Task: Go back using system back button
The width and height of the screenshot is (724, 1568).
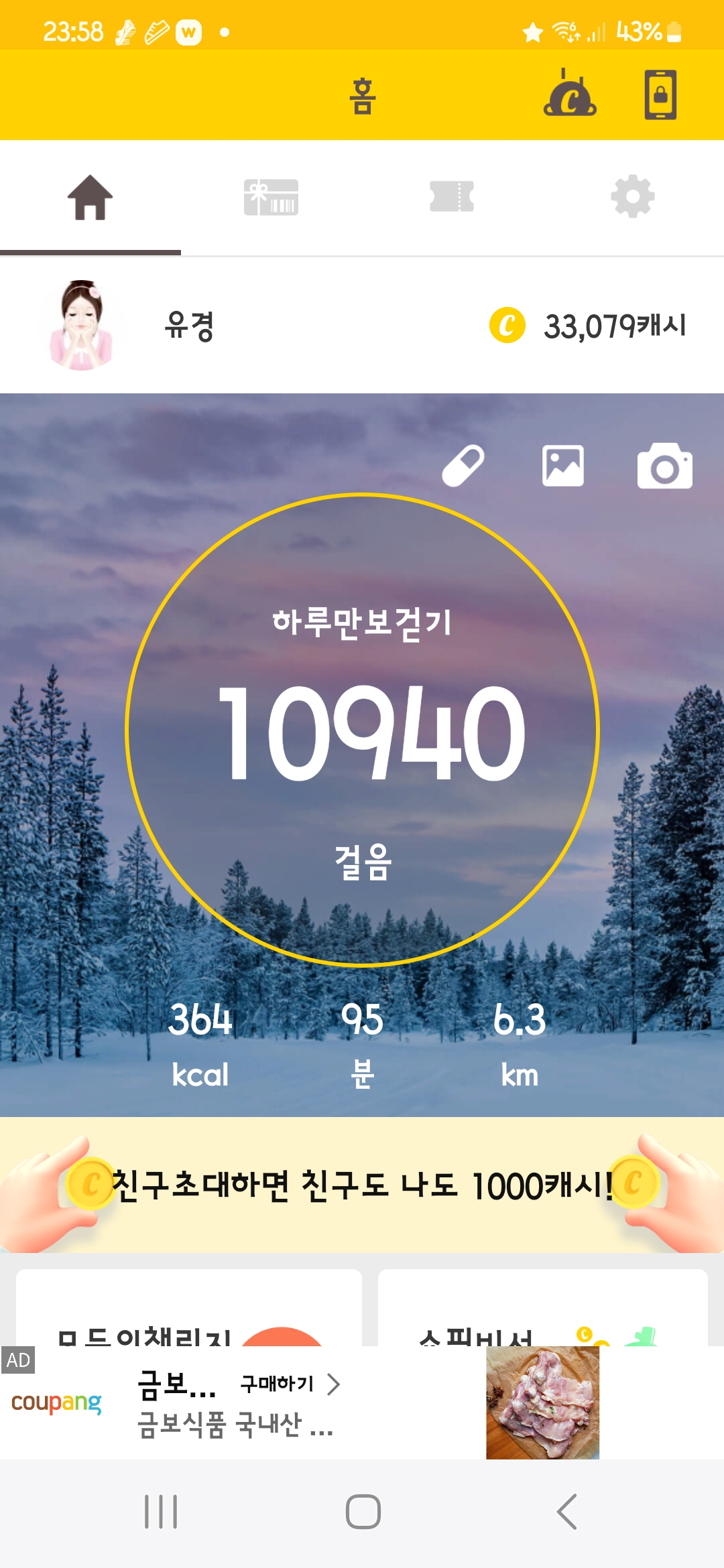Action: (x=566, y=1512)
